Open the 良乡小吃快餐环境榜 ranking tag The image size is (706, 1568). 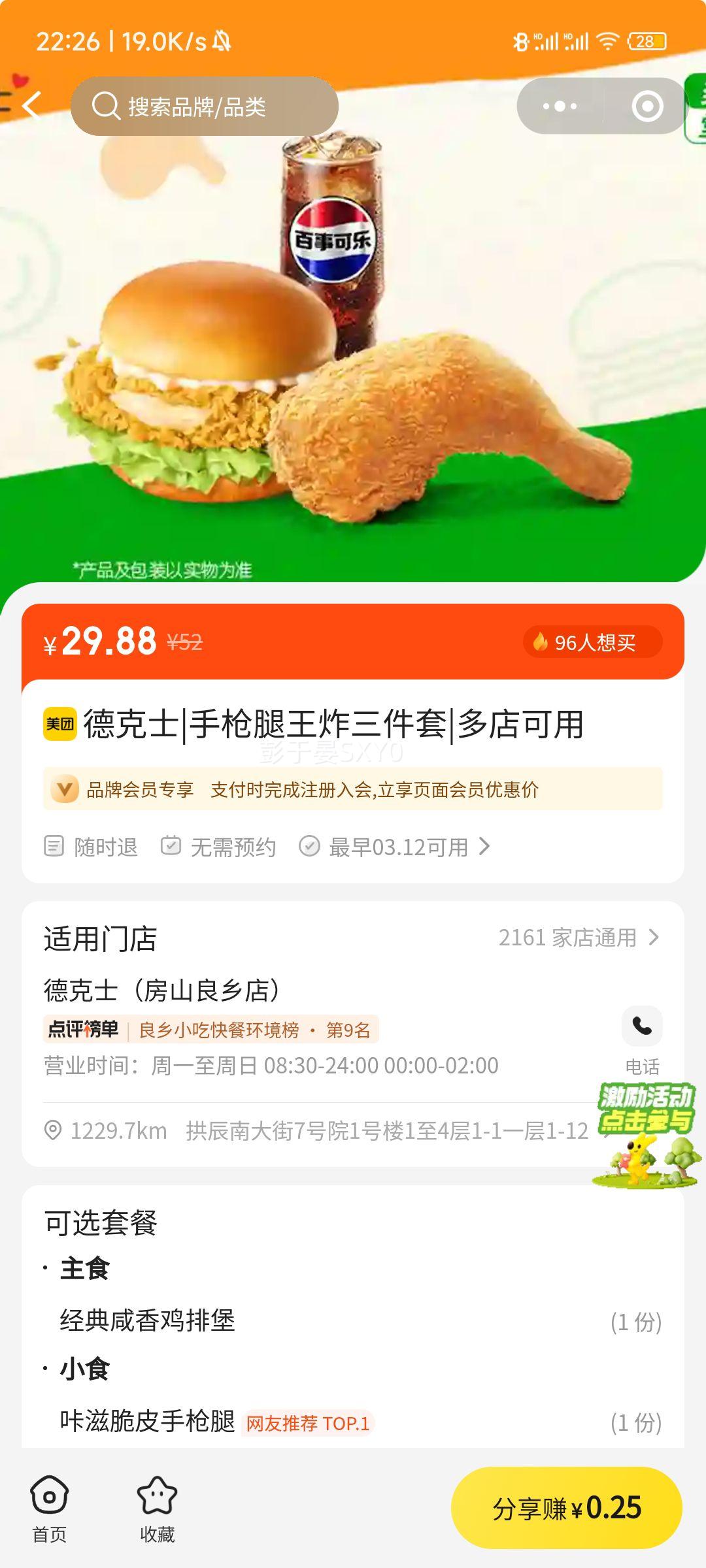[211, 1030]
